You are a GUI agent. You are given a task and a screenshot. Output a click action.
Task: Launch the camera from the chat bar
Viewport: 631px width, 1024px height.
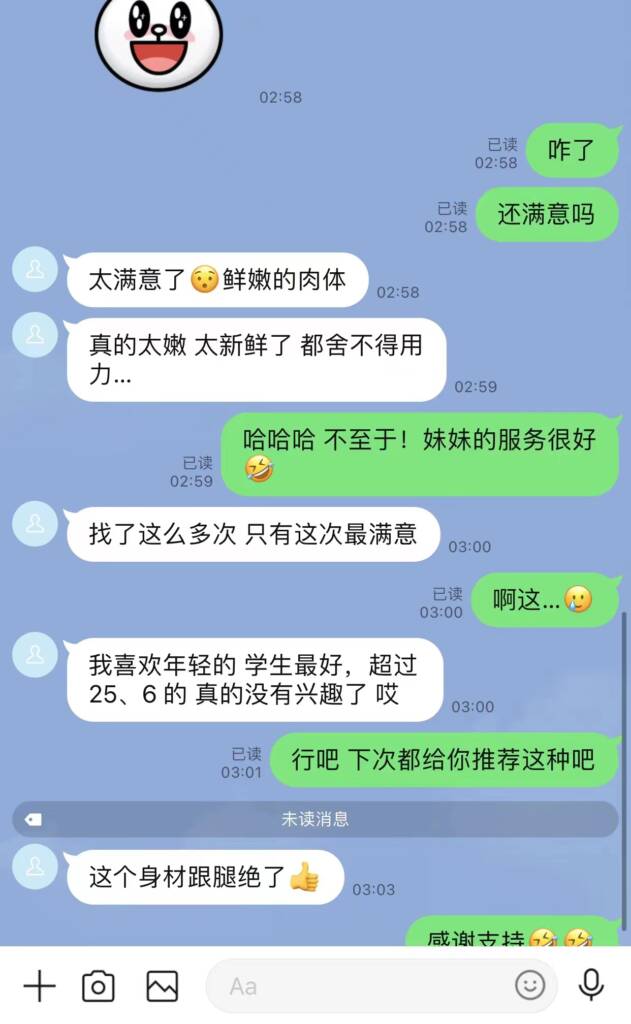pyautogui.click(x=98, y=986)
